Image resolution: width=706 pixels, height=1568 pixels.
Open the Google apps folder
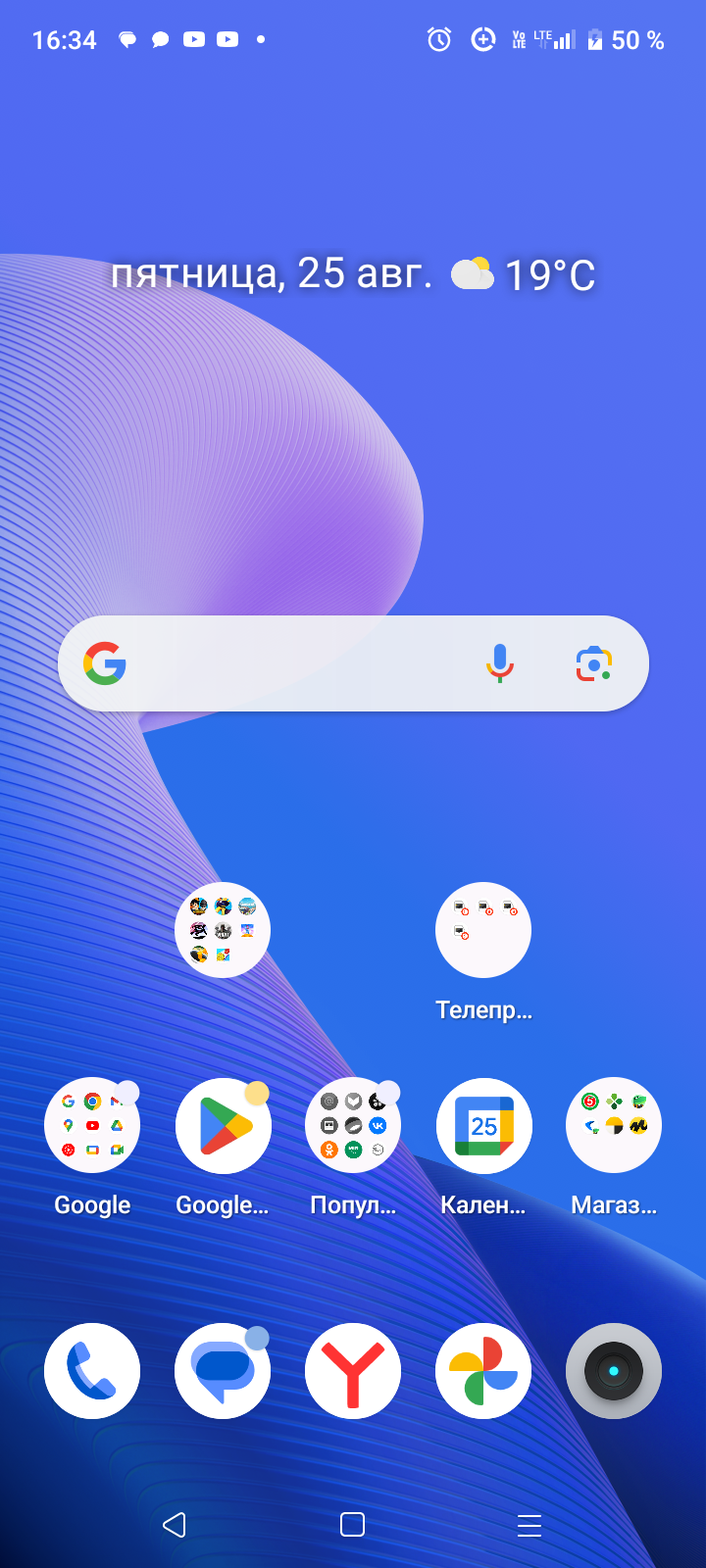[92, 1126]
